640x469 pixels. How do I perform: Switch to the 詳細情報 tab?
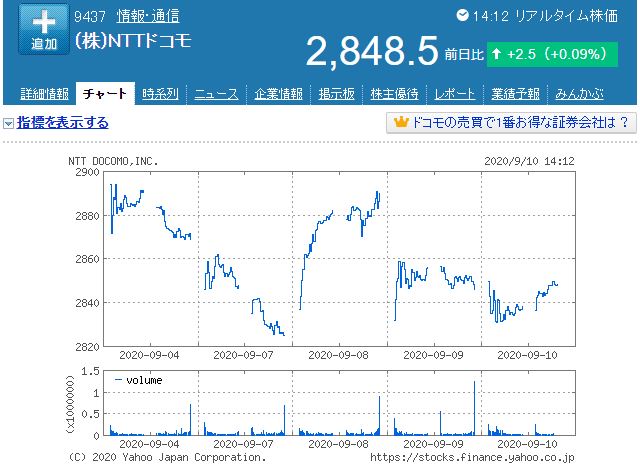pos(44,94)
